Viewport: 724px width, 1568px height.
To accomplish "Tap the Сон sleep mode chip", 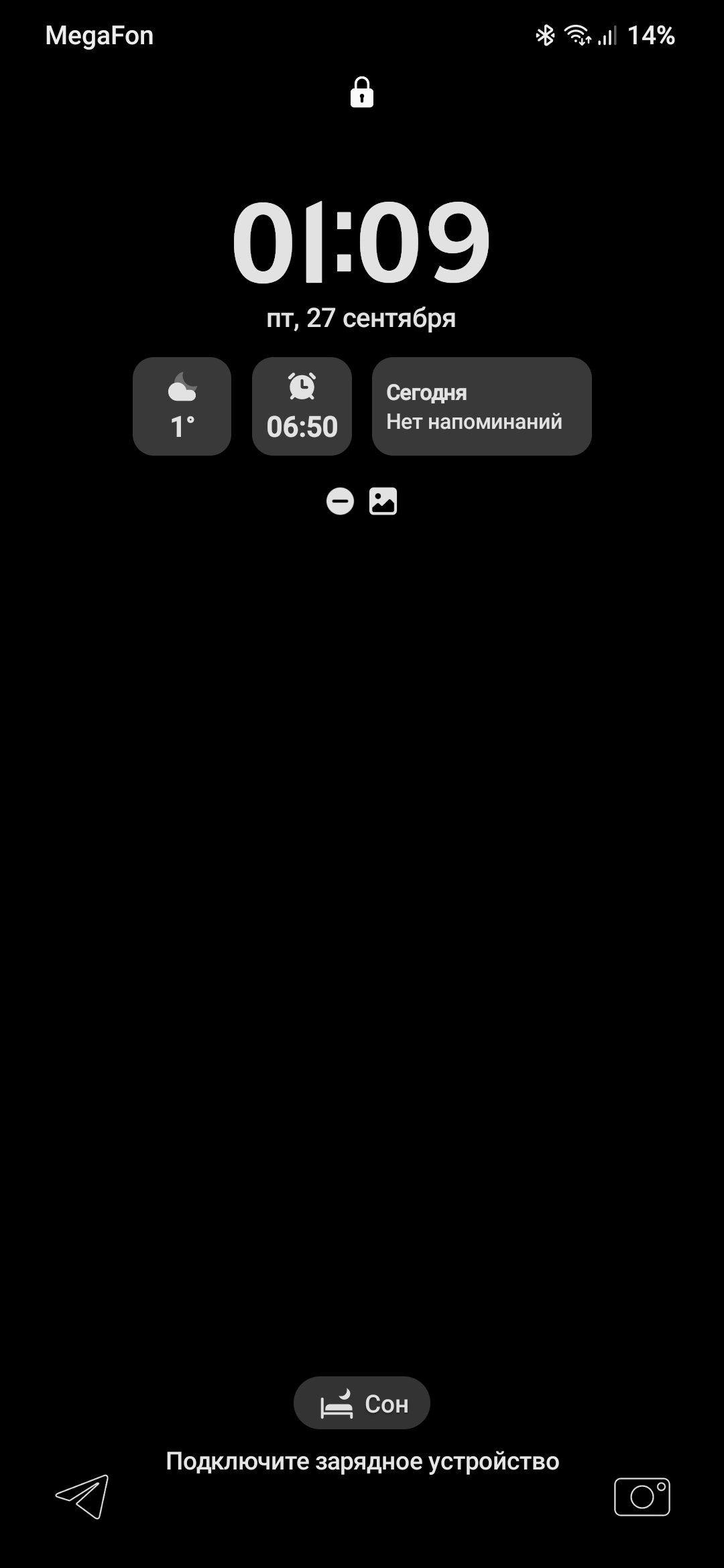I will click(x=362, y=1403).
